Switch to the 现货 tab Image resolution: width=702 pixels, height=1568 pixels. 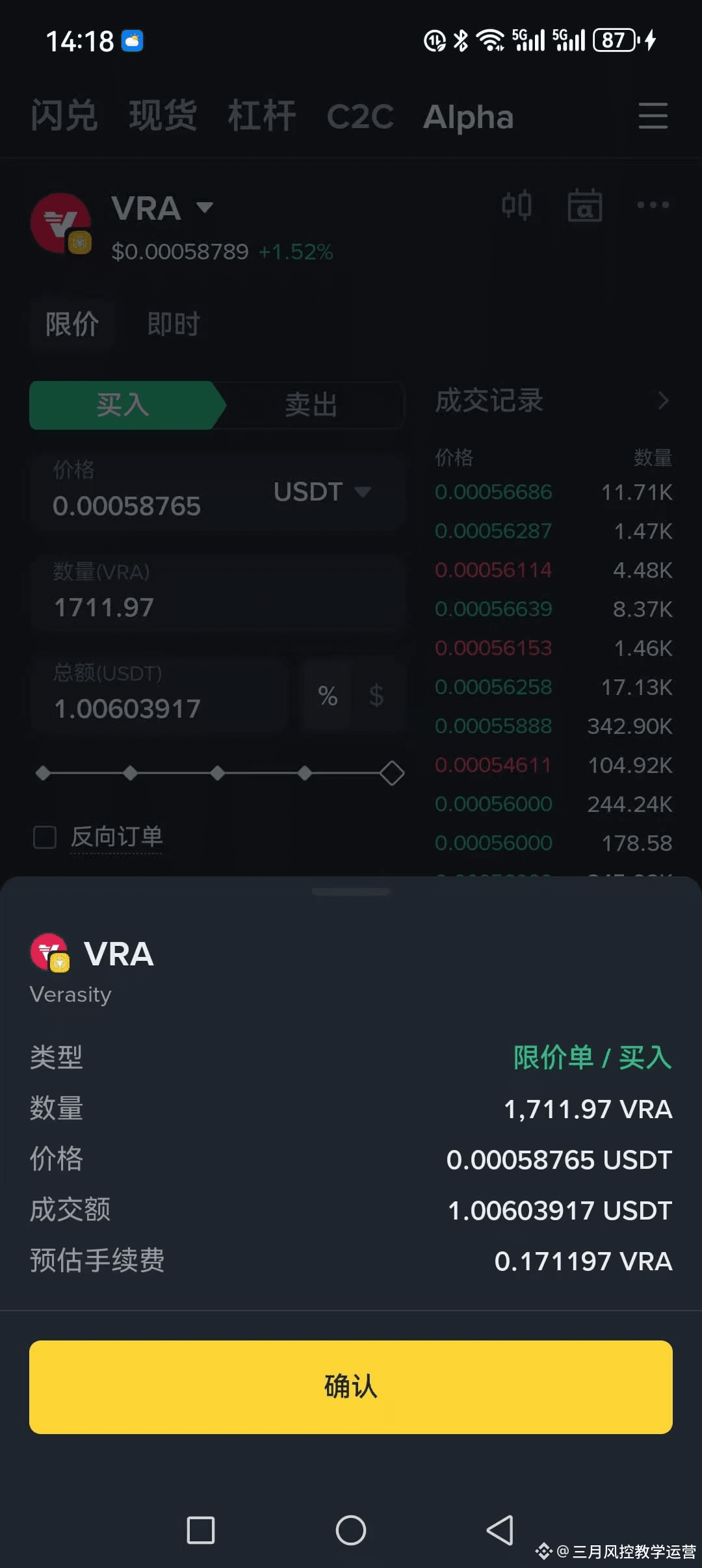click(163, 116)
